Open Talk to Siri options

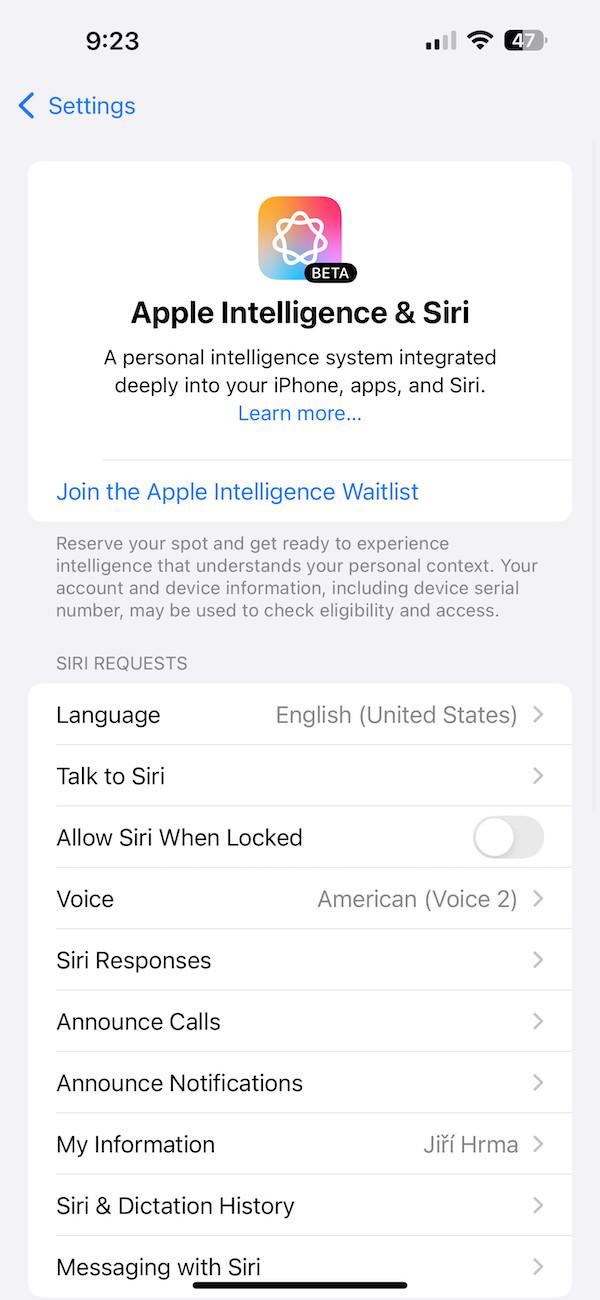coord(300,776)
